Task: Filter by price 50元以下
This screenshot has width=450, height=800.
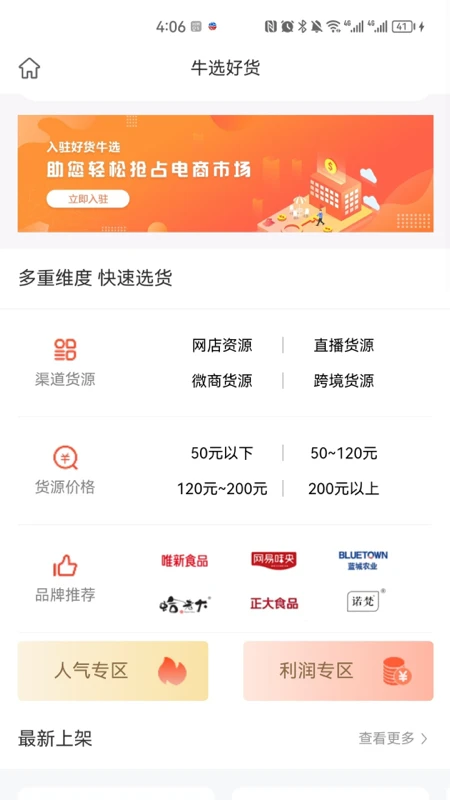Action: (x=222, y=453)
